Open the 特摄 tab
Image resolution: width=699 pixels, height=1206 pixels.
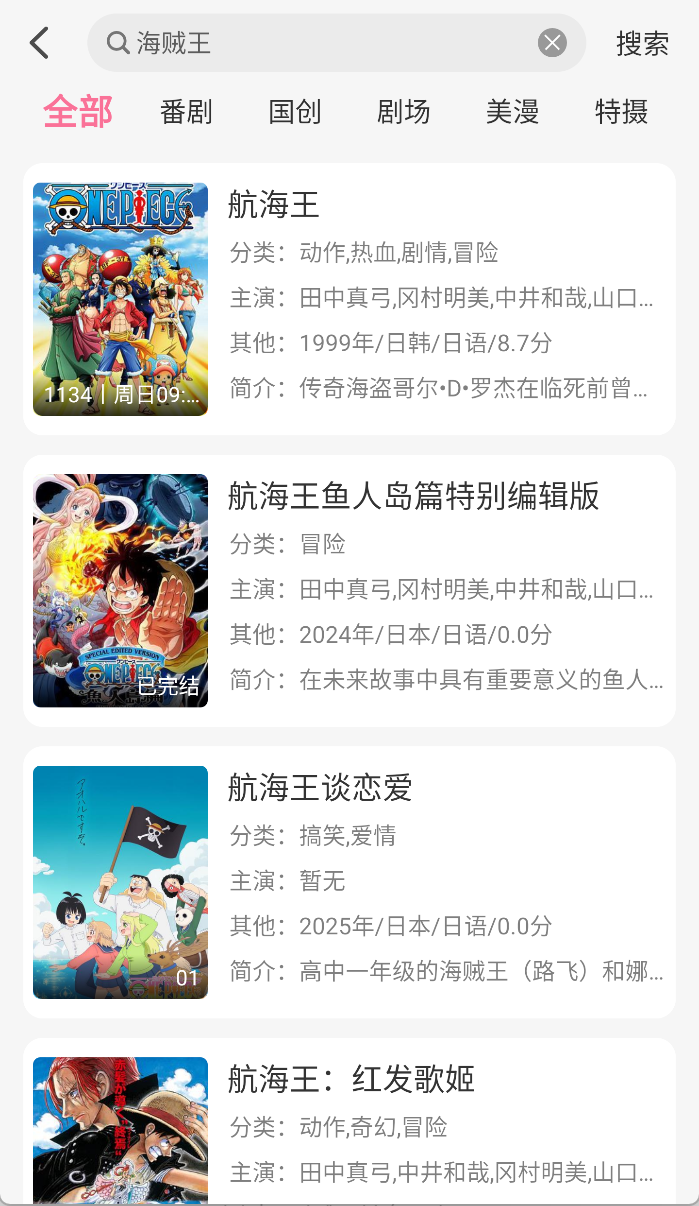(621, 111)
